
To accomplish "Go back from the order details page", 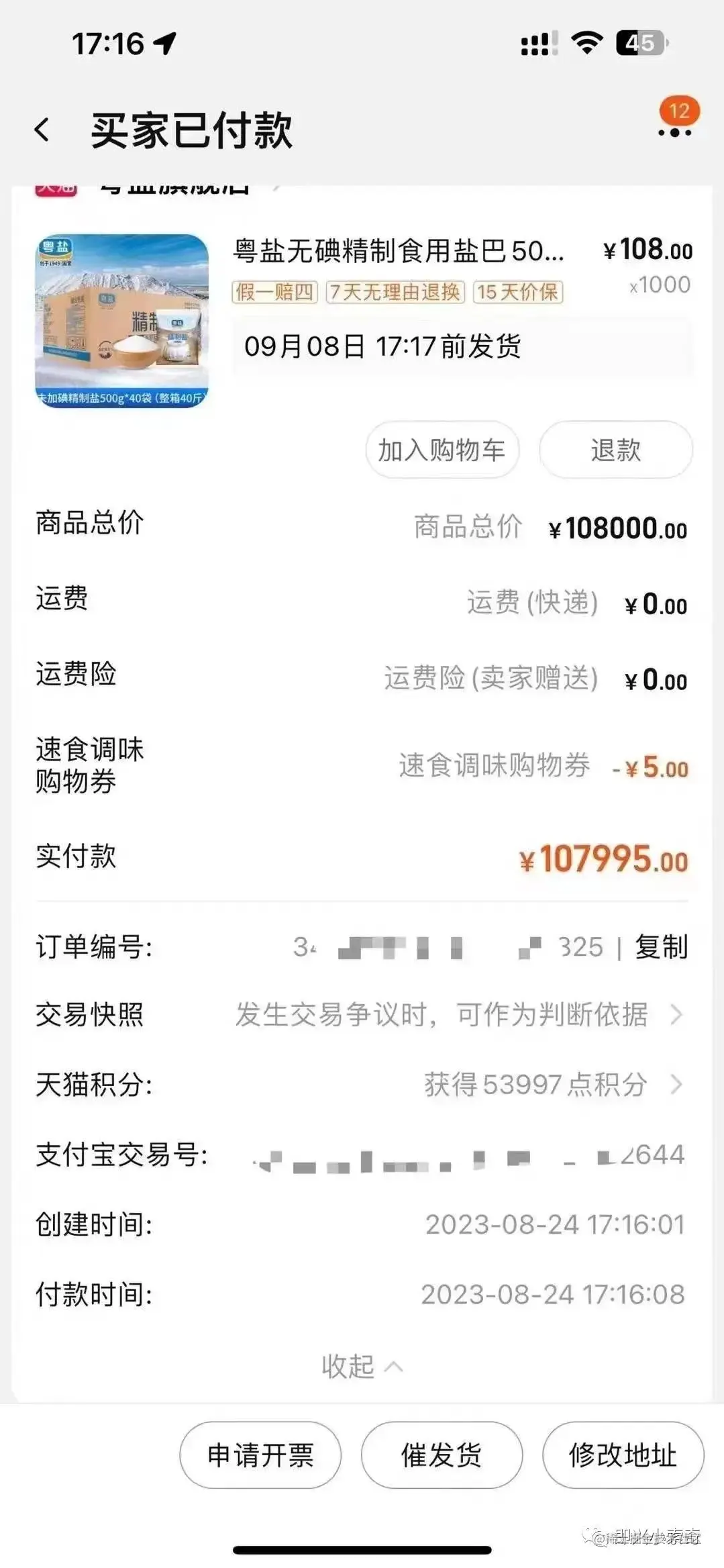I will (42, 130).
